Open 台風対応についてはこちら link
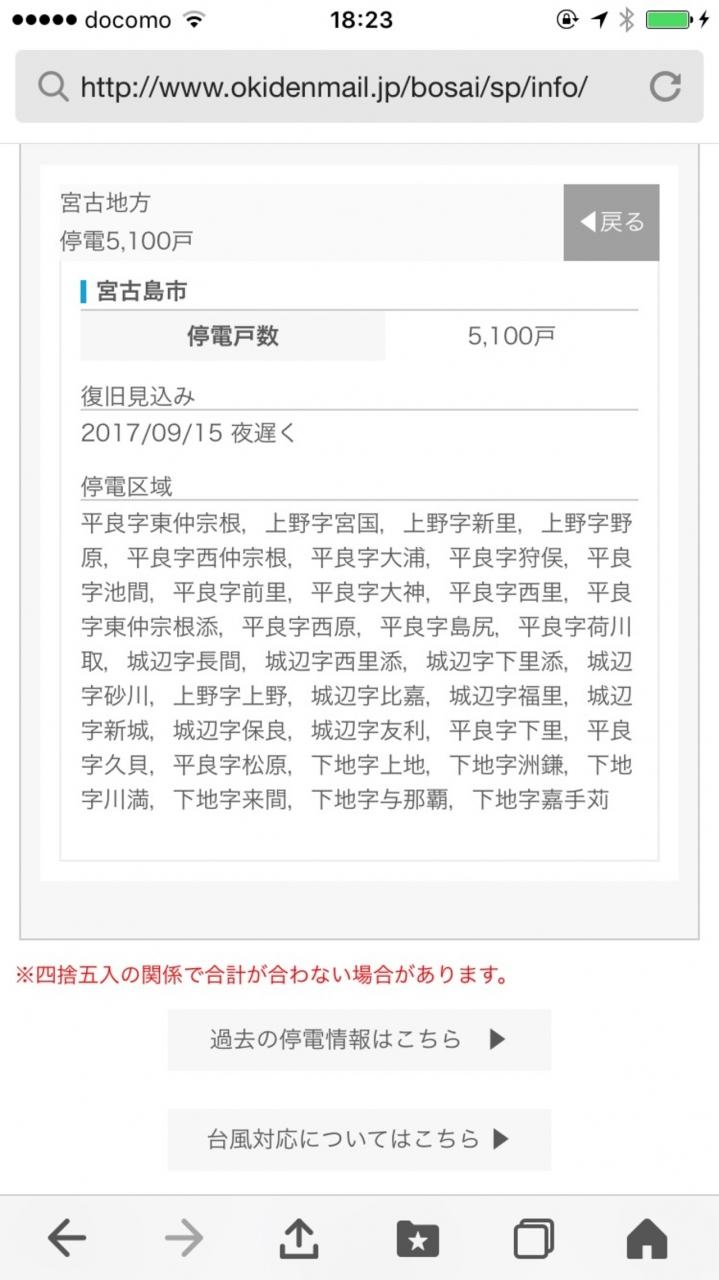The image size is (719, 1280). coord(359,1139)
